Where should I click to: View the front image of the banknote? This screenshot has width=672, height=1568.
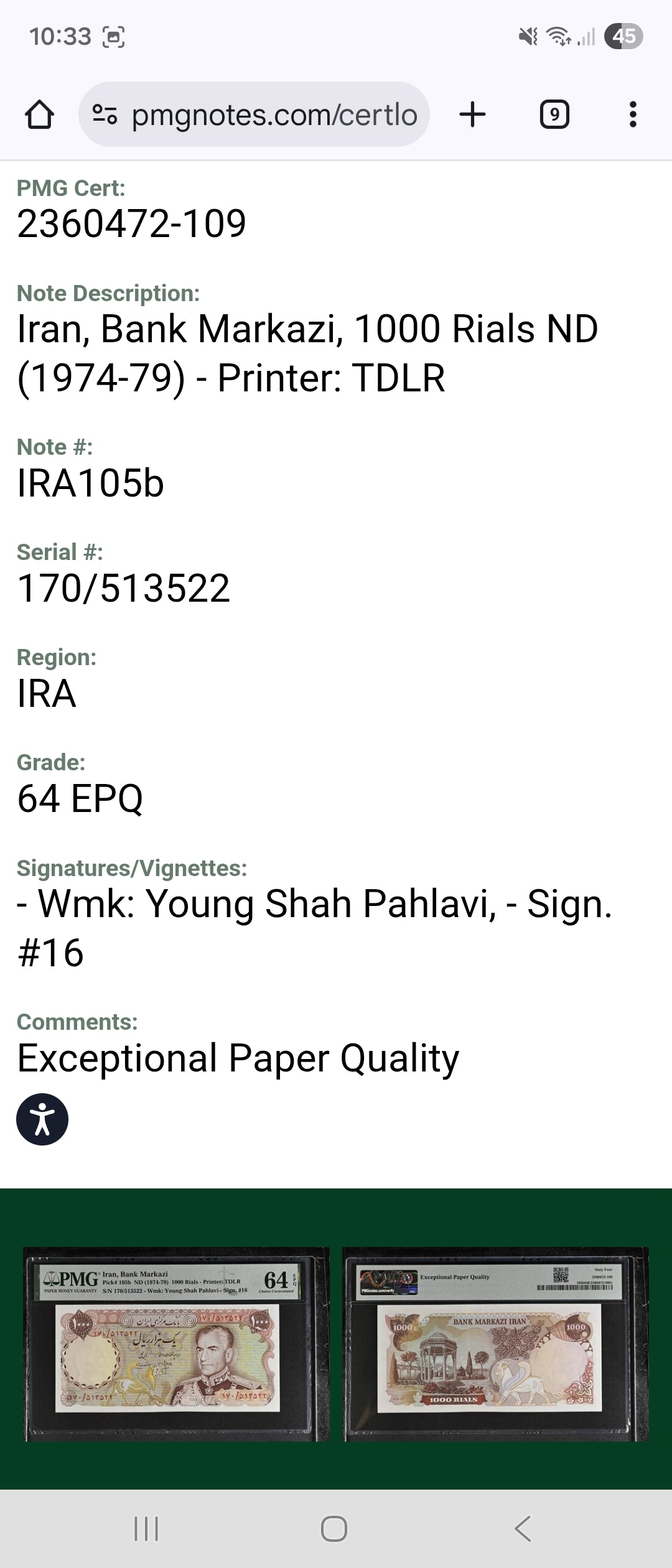[x=177, y=1344]
